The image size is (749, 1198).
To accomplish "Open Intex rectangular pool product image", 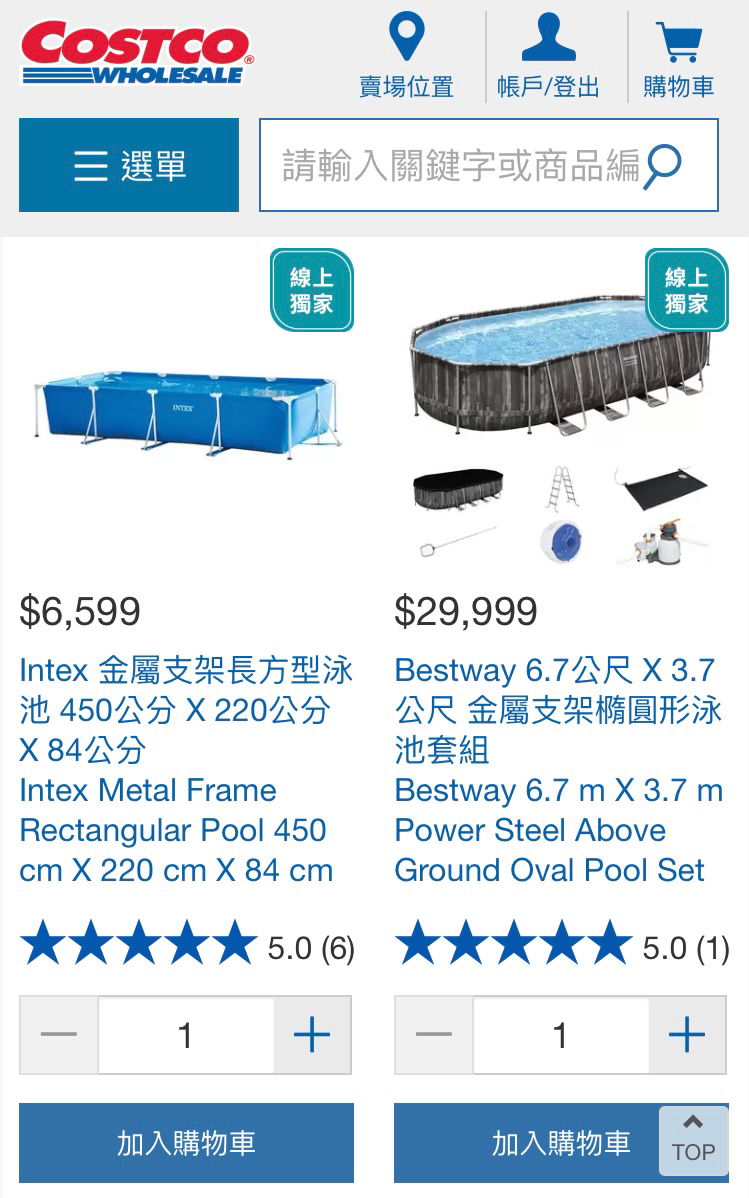I will pyautogui.click(x=186, y=412).
